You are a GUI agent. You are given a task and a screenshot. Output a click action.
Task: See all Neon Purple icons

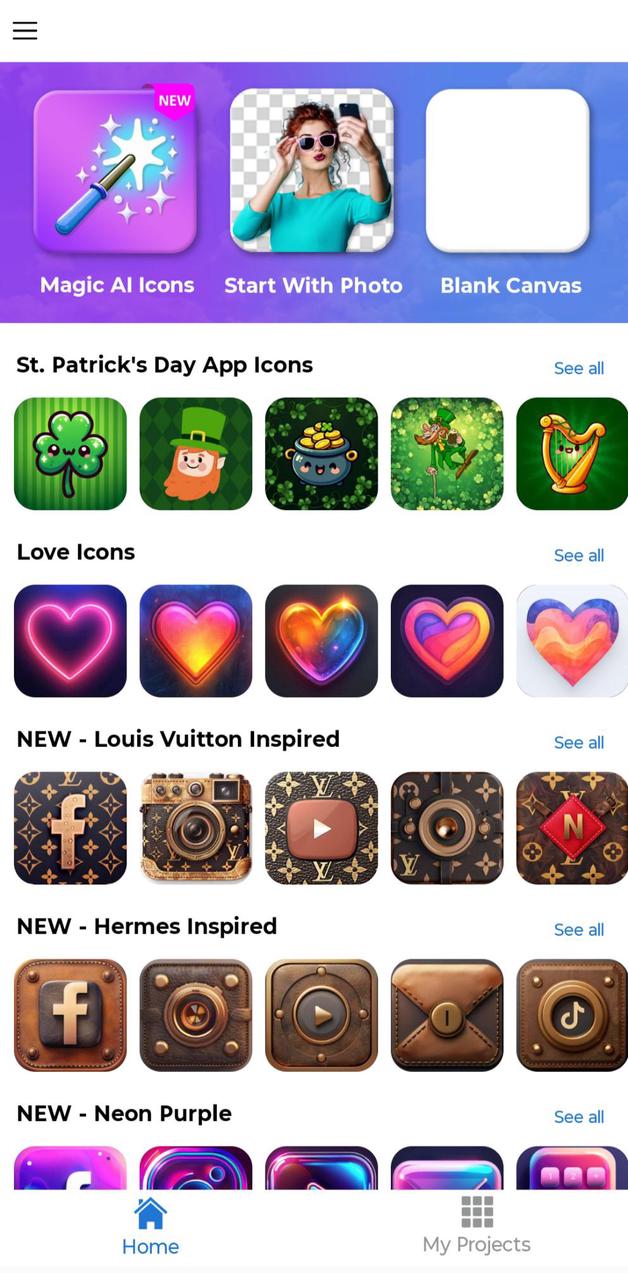click(578, 1116)
